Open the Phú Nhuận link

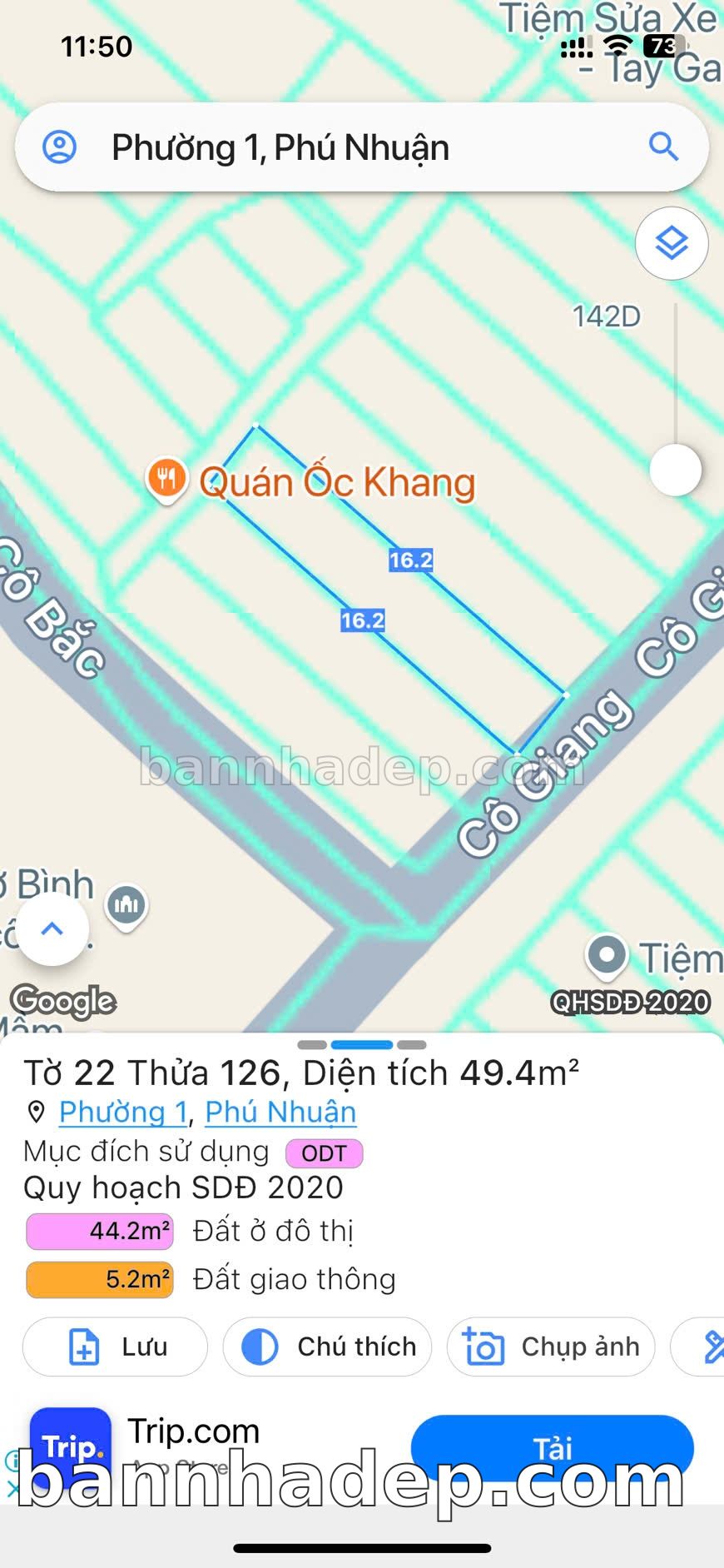[280, 1113]
